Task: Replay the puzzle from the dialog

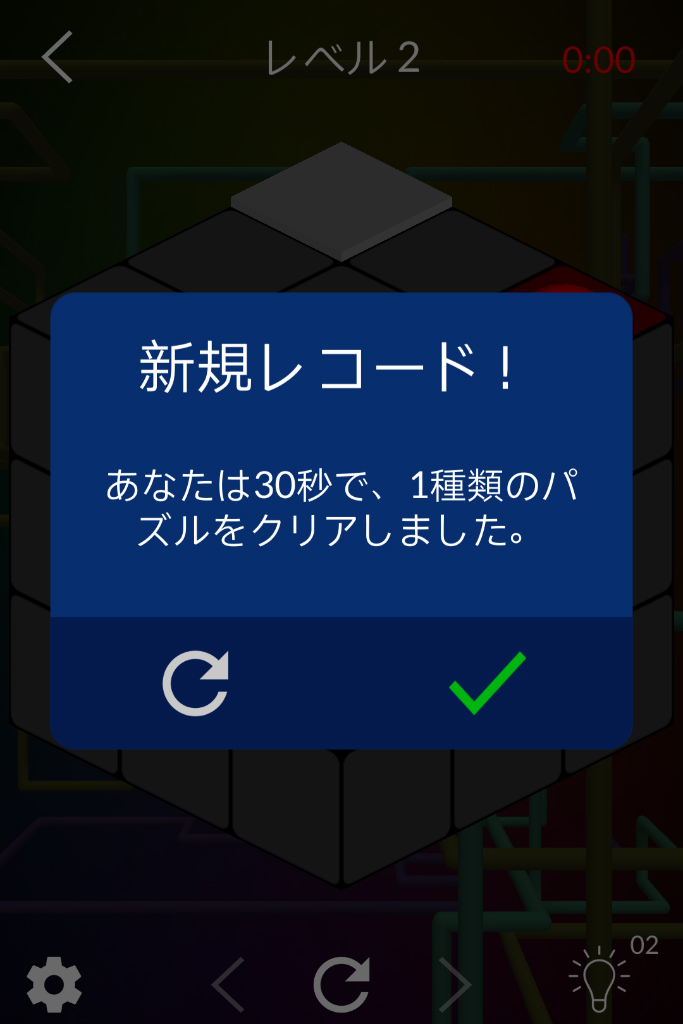Action: [196, 684]
